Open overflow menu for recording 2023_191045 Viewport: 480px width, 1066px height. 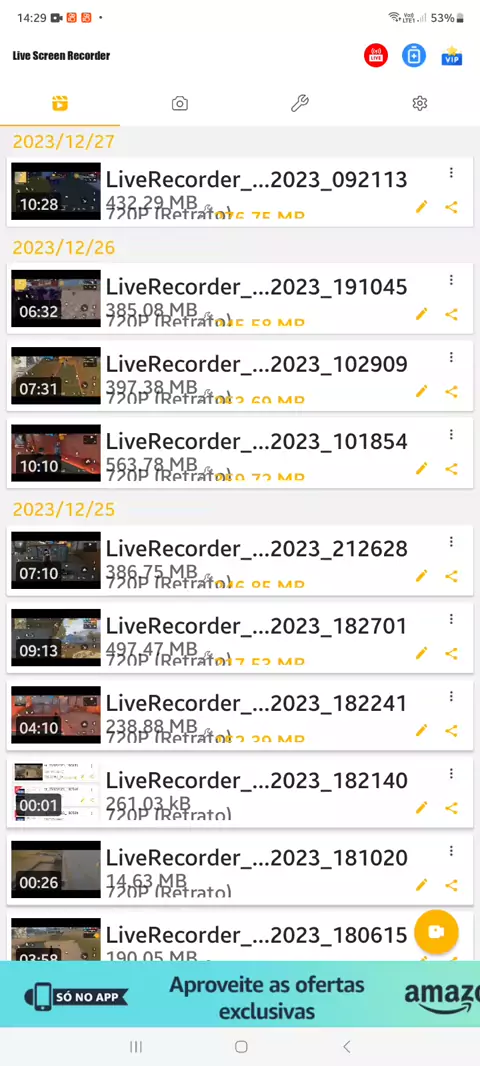click(451, 280)
